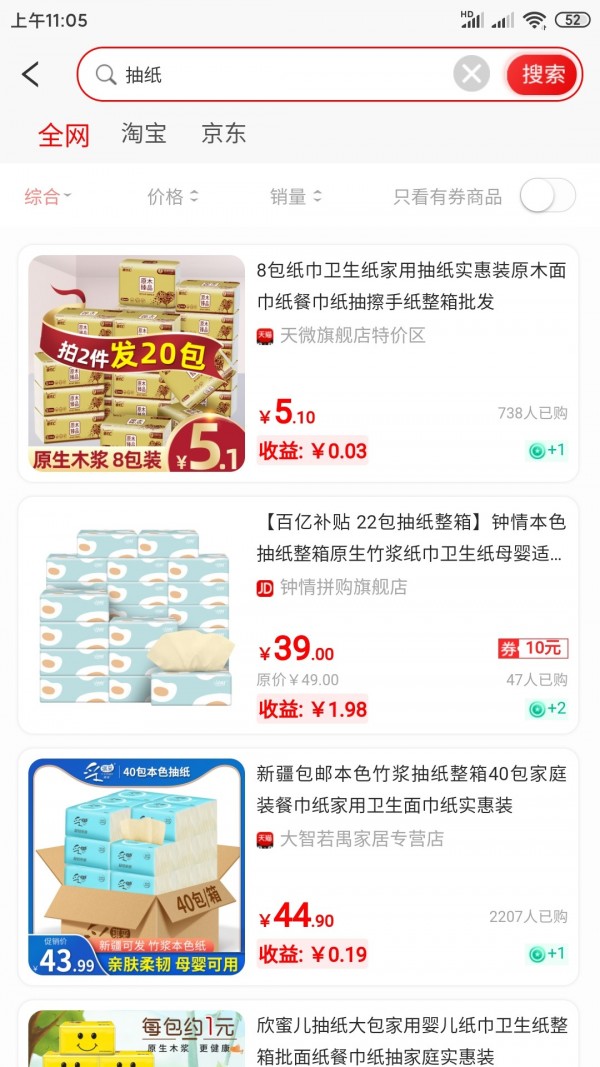Screen dimensions: 600x1067
Task: Sort results by 销量
Action: (x=295, y=197)
